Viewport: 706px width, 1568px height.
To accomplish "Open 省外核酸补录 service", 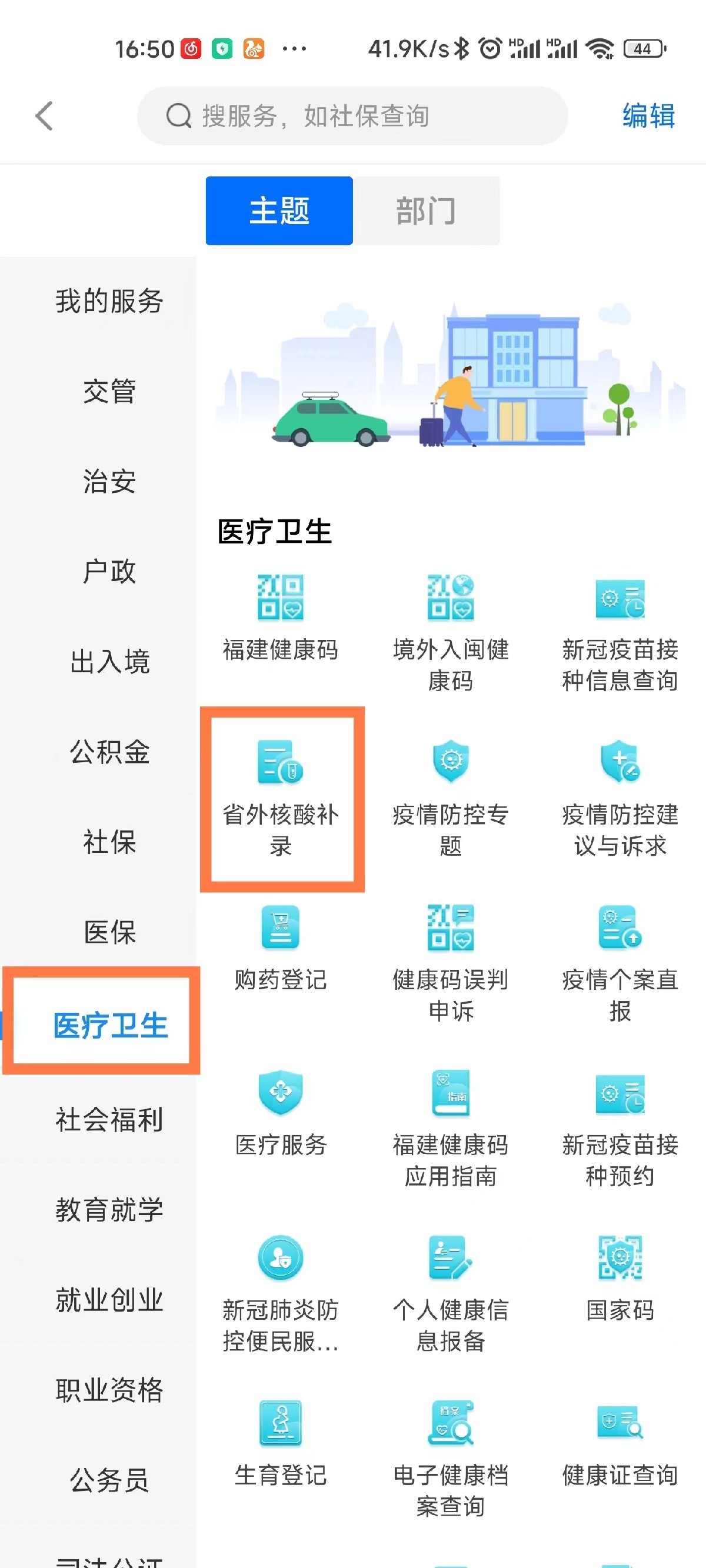I will tap(281, 798).
